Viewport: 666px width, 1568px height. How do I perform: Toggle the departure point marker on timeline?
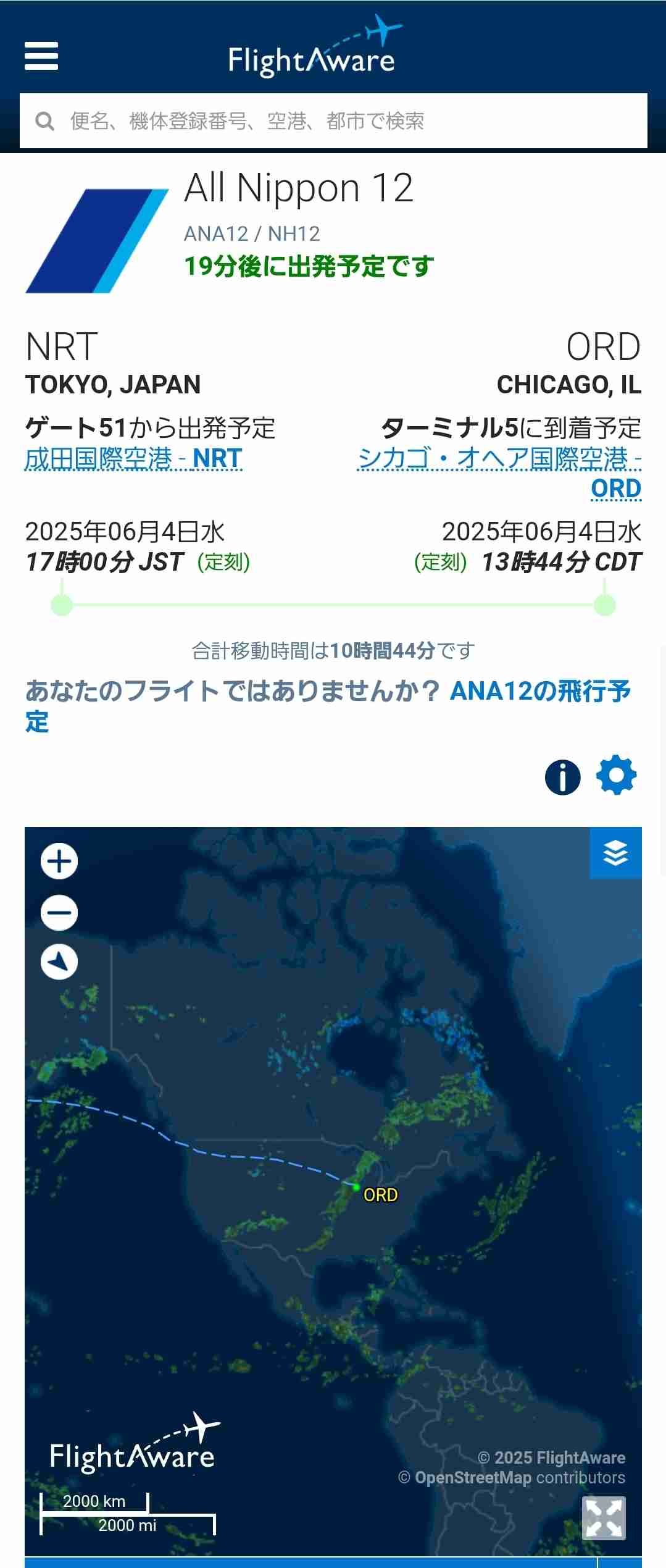[60, 606]
